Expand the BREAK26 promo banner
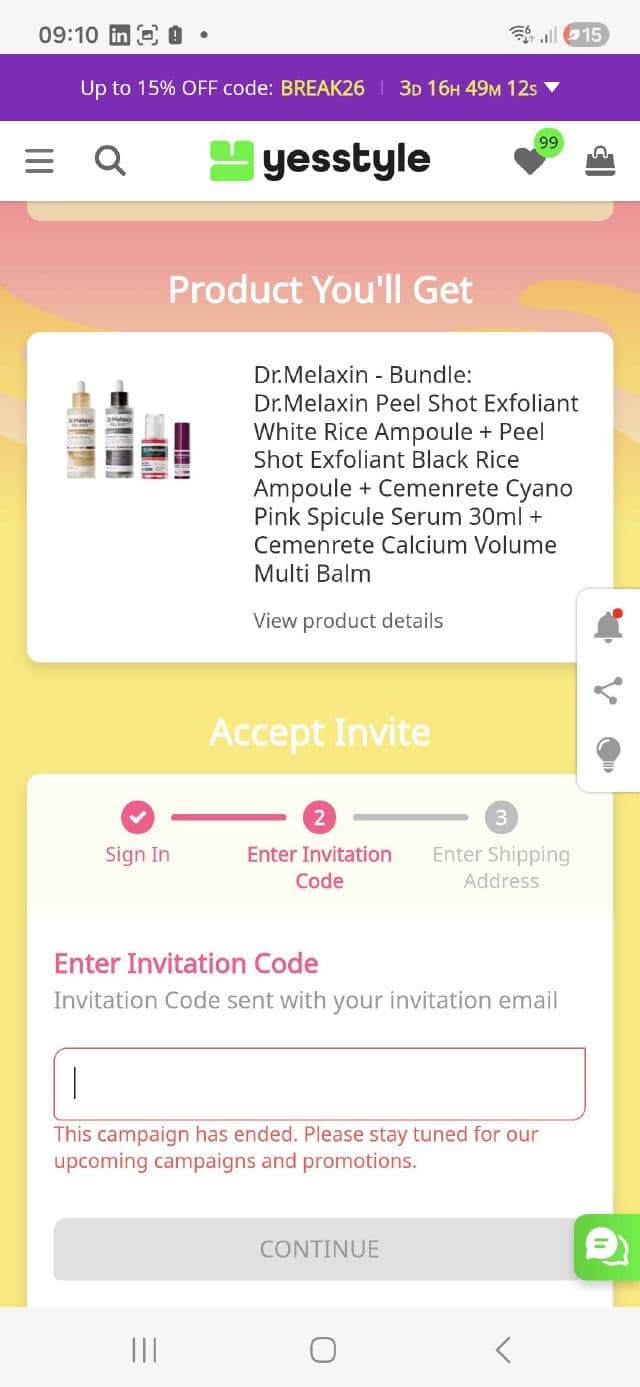This screenshot has width=640, height=1387. 552,88
